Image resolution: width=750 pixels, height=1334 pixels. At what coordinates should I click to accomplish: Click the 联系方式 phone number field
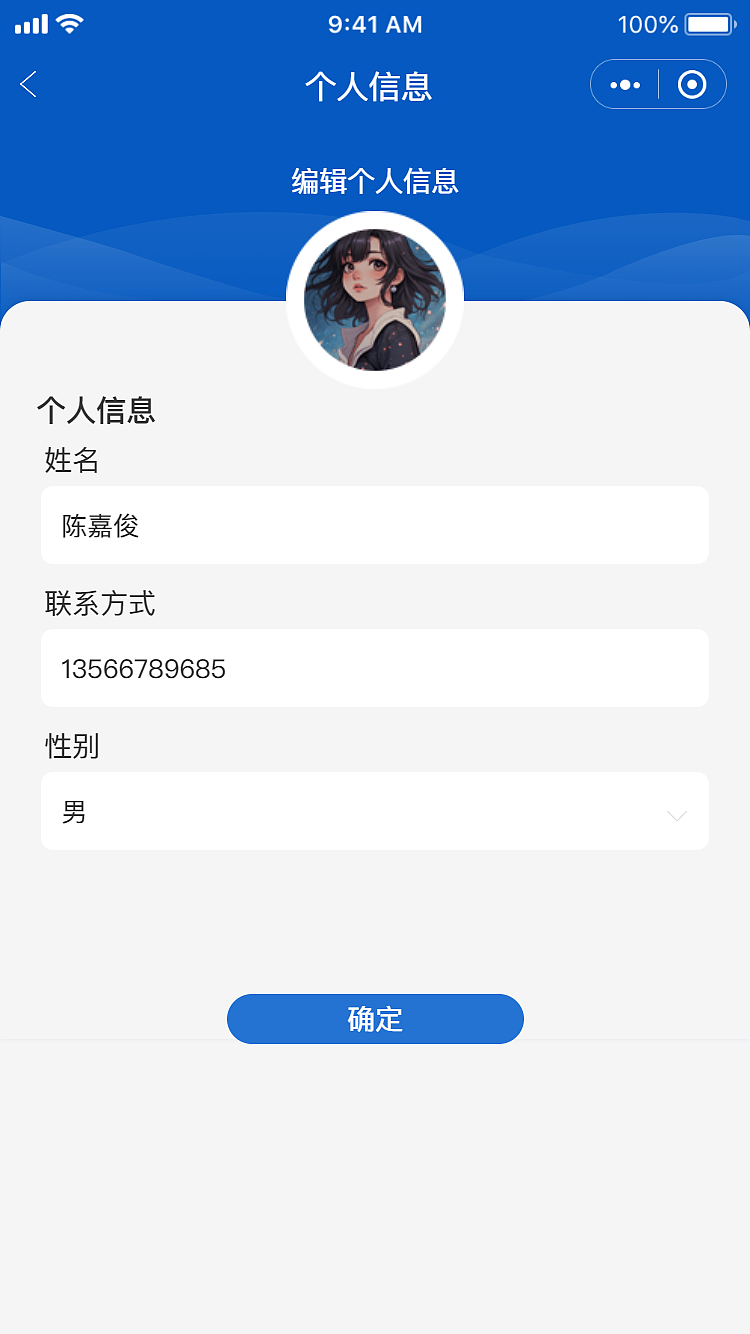(375, 668)
